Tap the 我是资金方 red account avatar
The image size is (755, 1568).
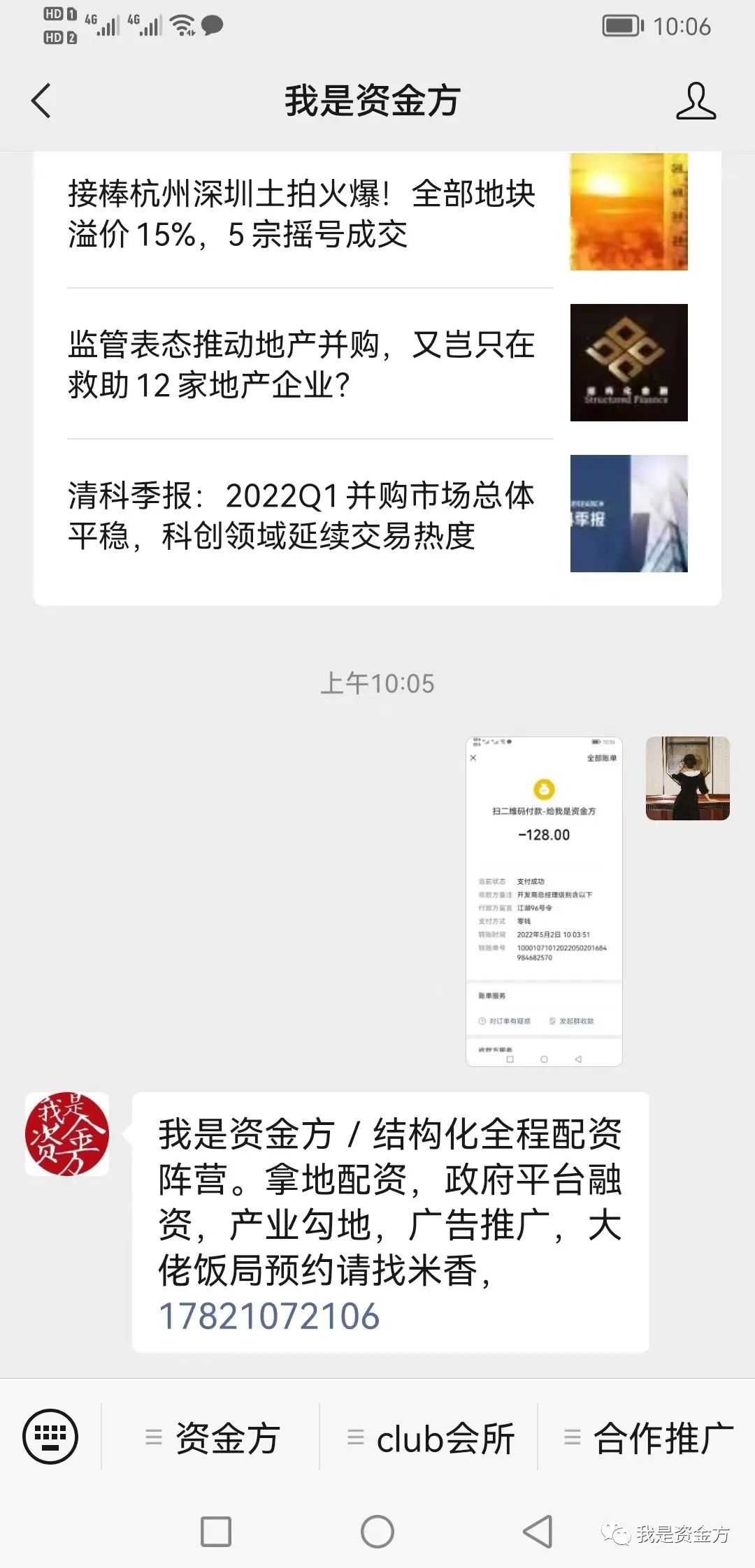click(x=67, y=1134)
